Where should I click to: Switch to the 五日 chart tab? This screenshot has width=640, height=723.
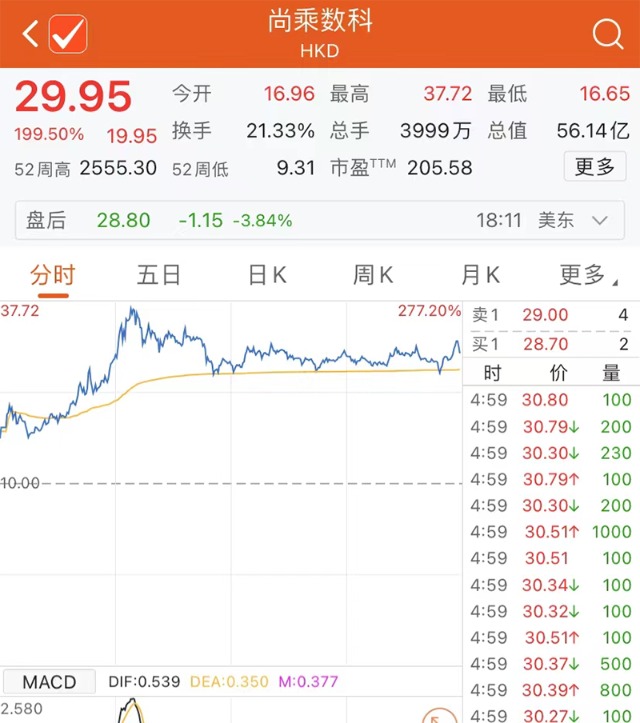(x=159, y=275)
